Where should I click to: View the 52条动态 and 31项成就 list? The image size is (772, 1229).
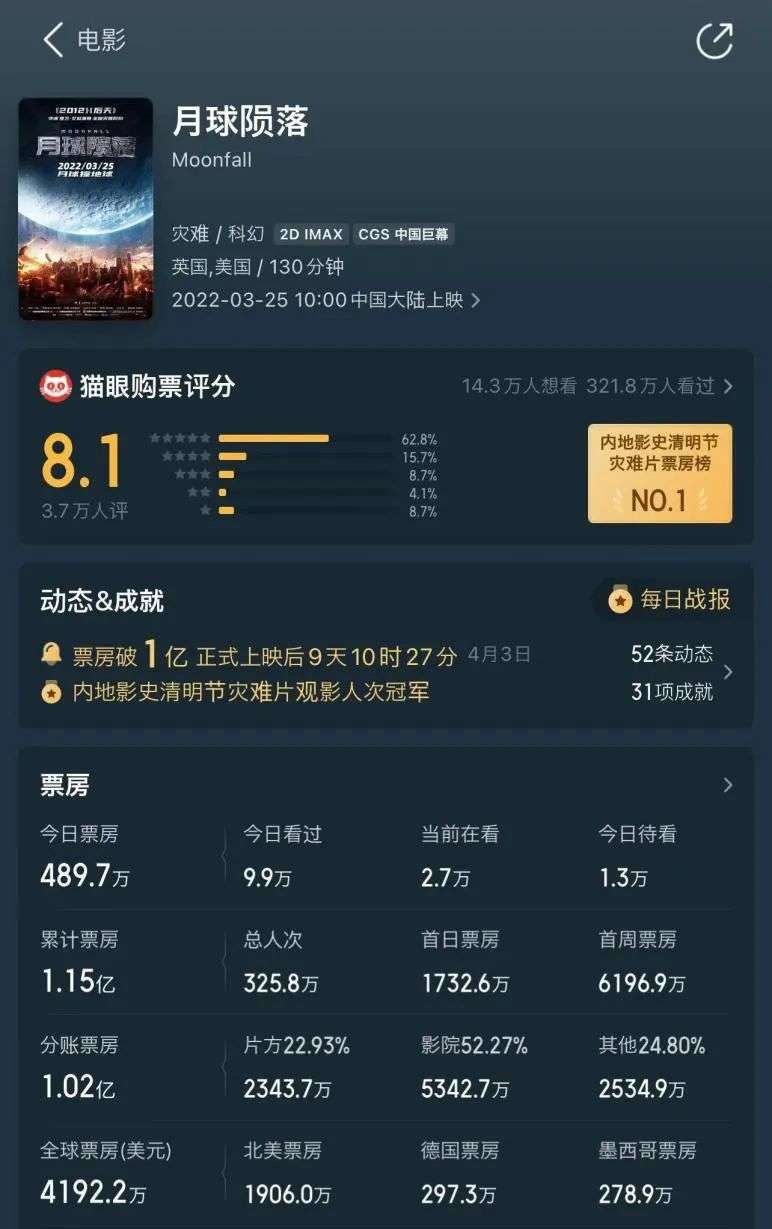tap(682, 672)
